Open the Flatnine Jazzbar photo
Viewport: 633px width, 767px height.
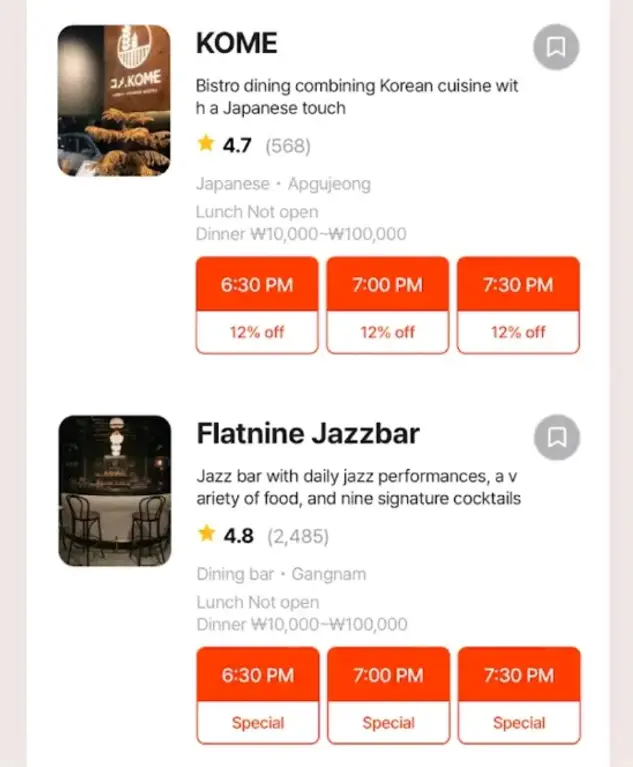pyautogui.click(x=114, y=490)
